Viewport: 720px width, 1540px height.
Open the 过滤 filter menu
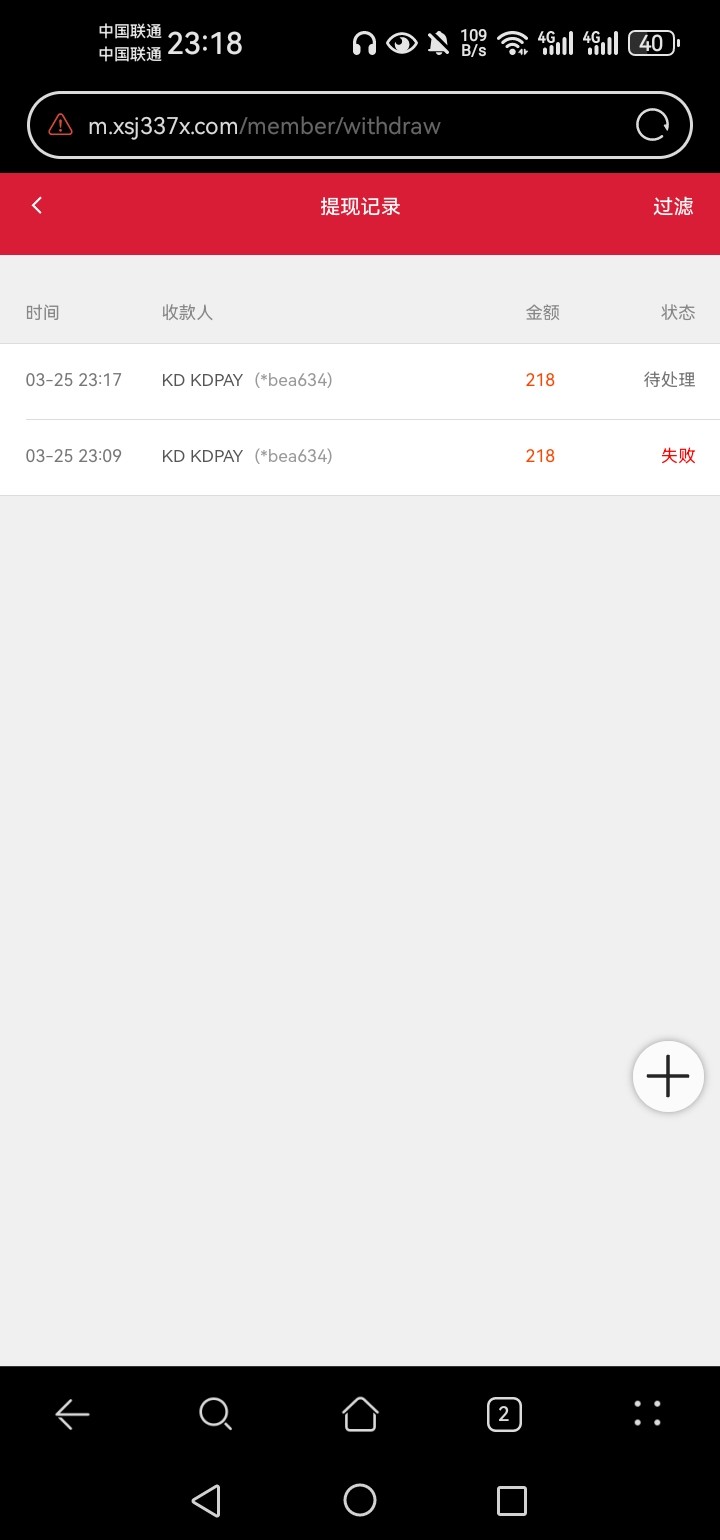[x=673, y=205]
